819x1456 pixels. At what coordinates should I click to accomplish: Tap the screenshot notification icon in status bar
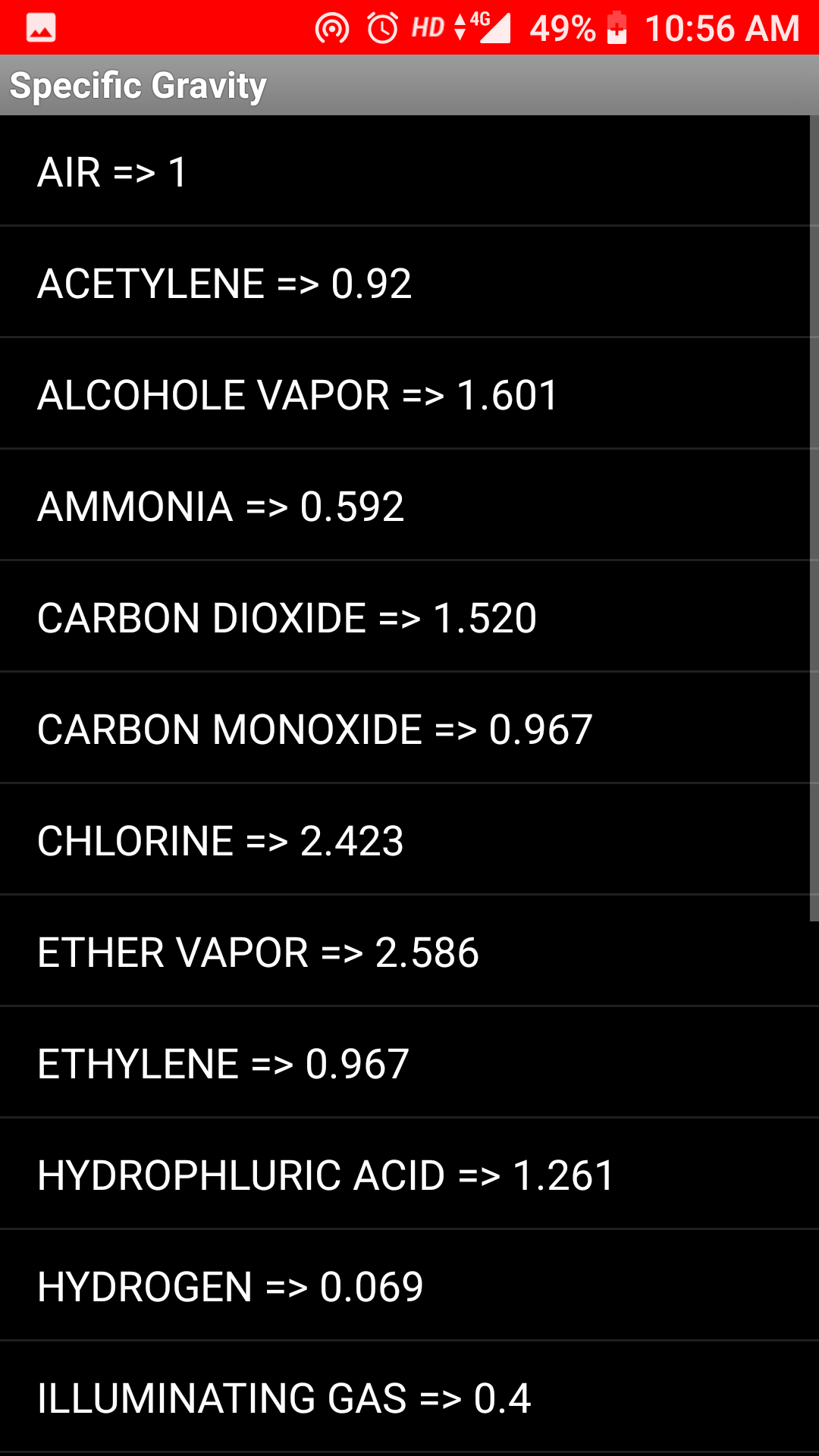(39, 29)
